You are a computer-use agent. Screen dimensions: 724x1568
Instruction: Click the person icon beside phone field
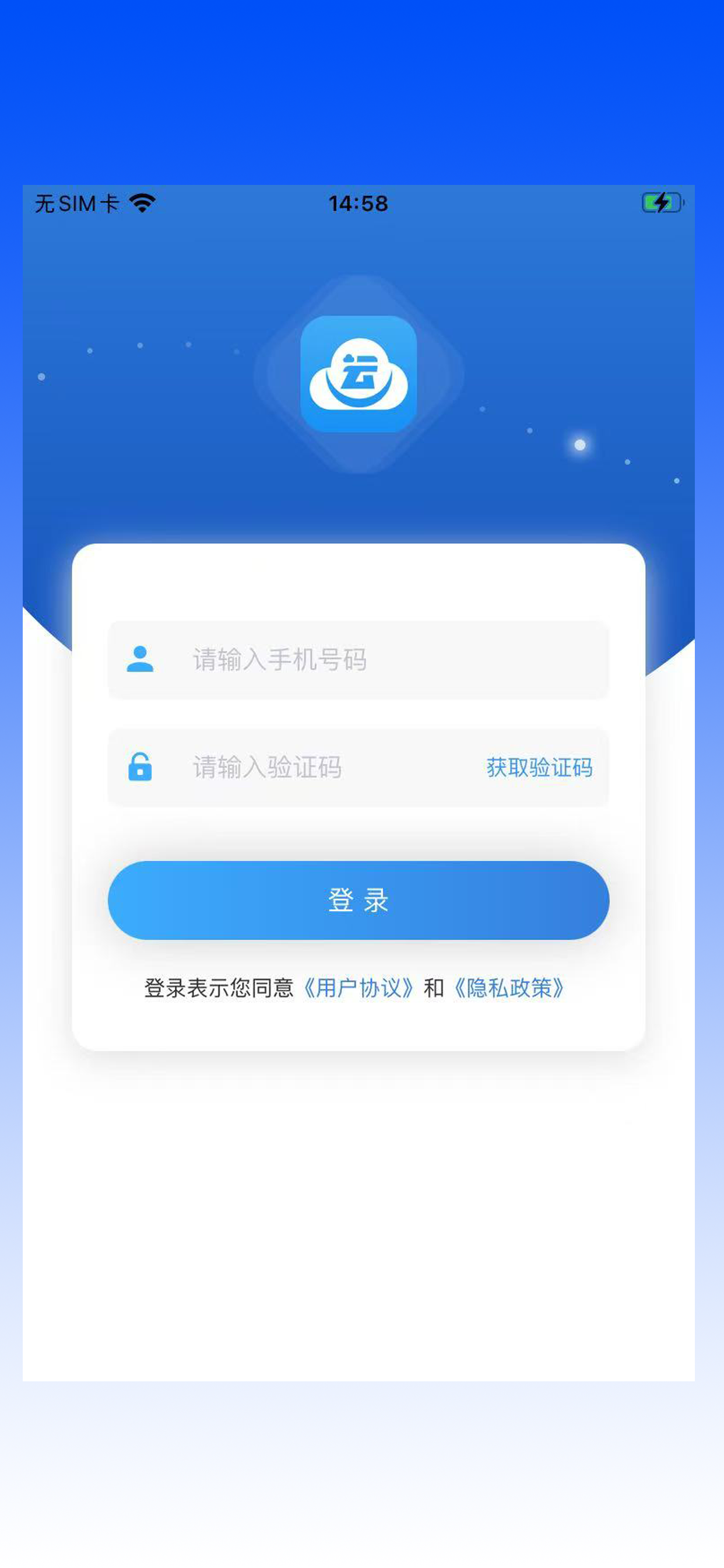pyautogui.click(x=141, y=659)
